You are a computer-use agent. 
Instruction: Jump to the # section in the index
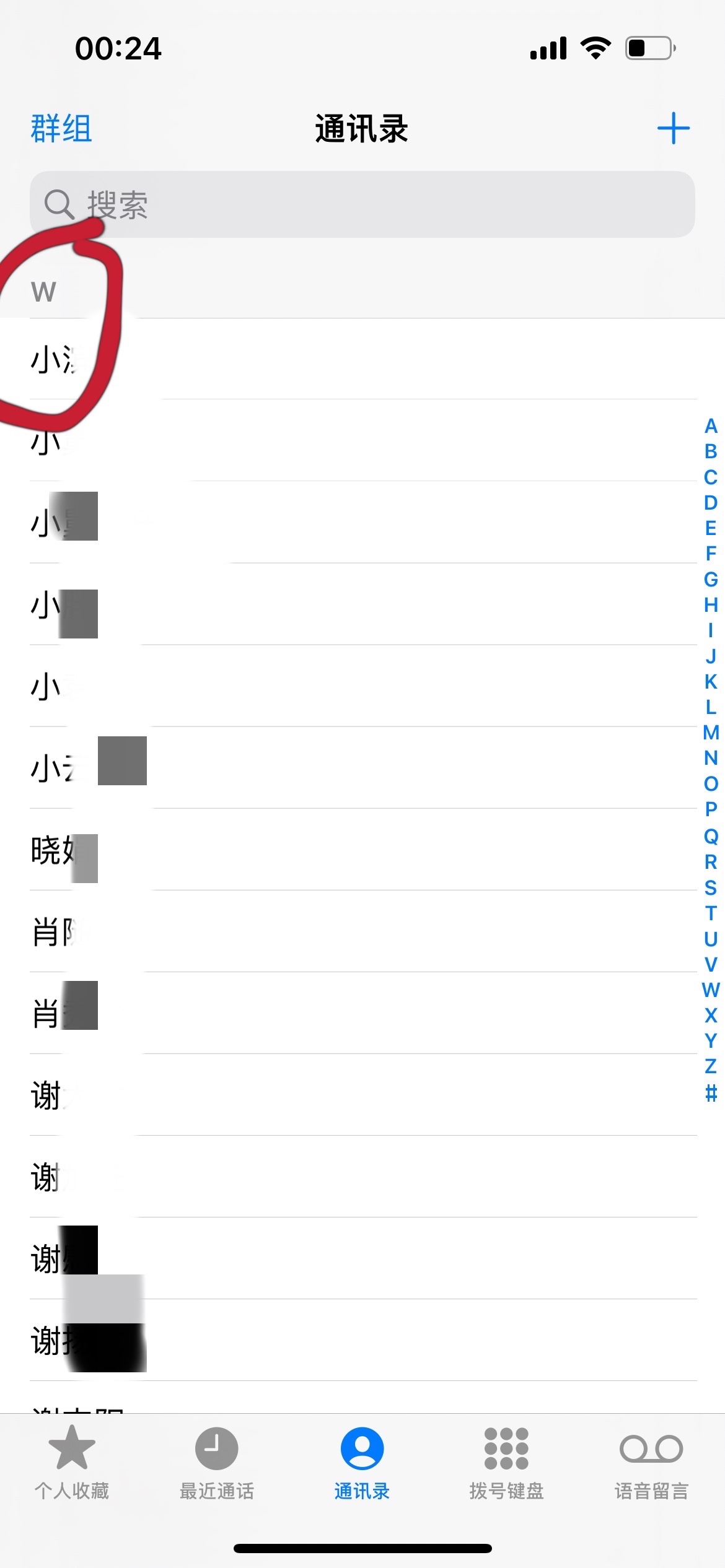(x=711, y=1092)
